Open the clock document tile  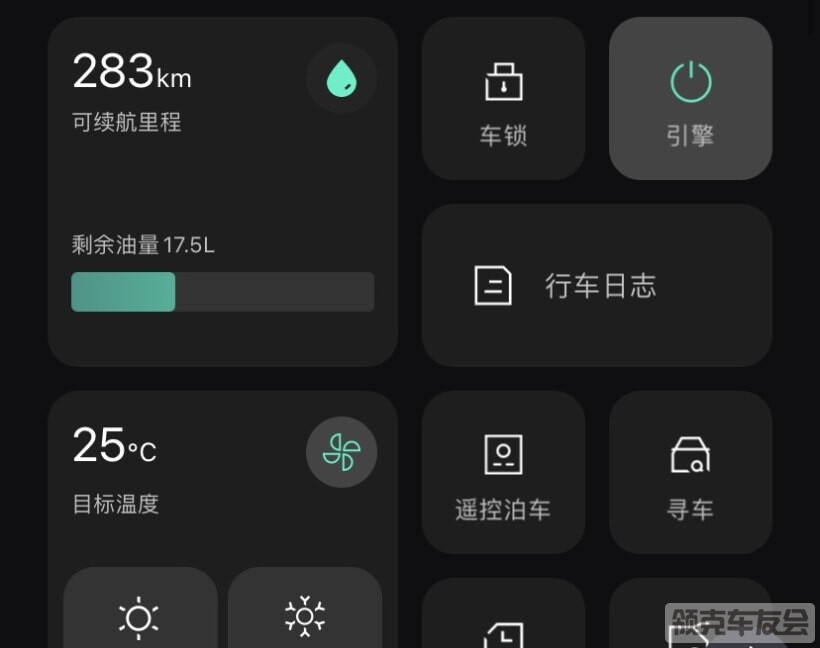[503, 626]
